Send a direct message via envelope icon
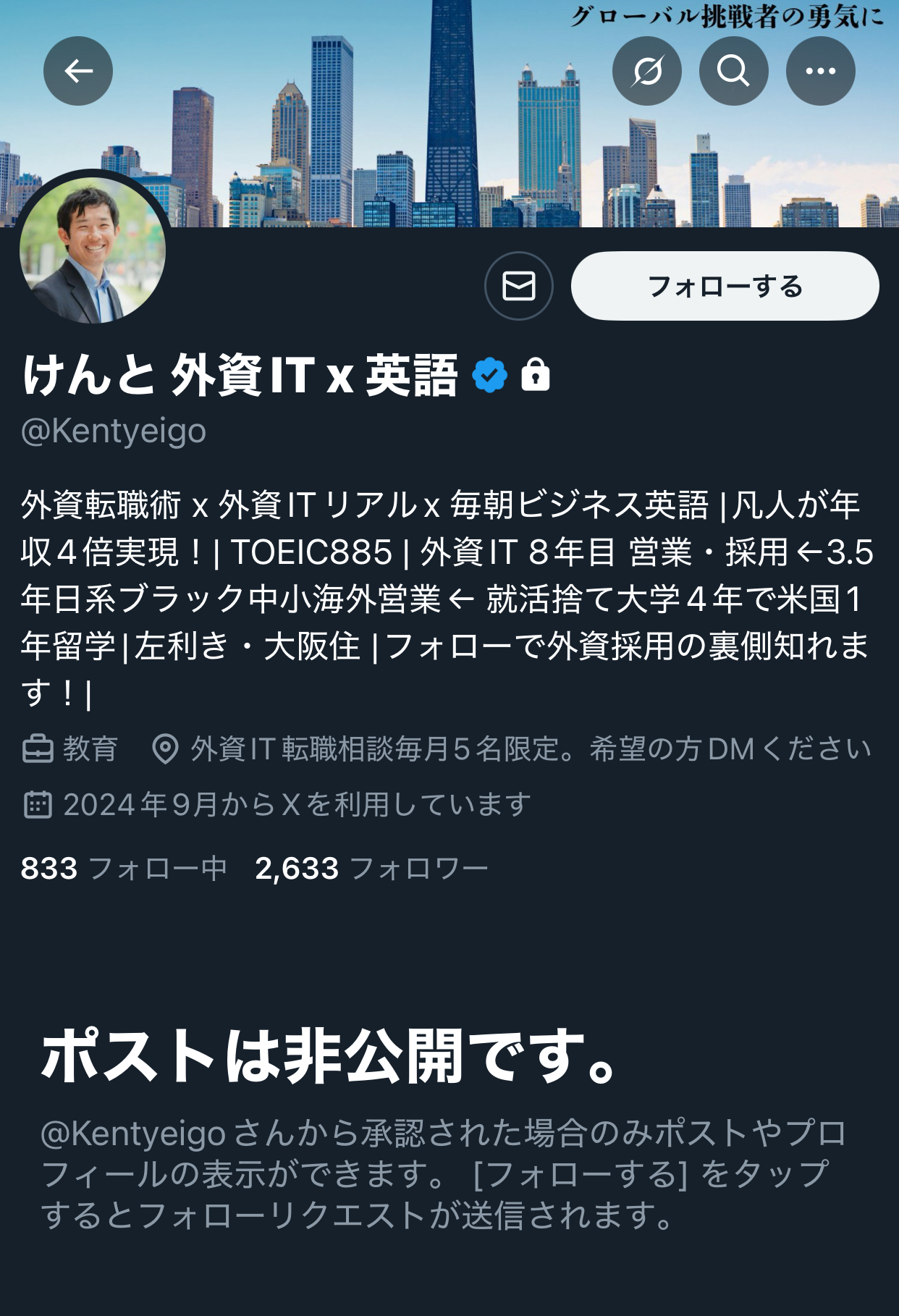899x1316 pixels. 518,286
